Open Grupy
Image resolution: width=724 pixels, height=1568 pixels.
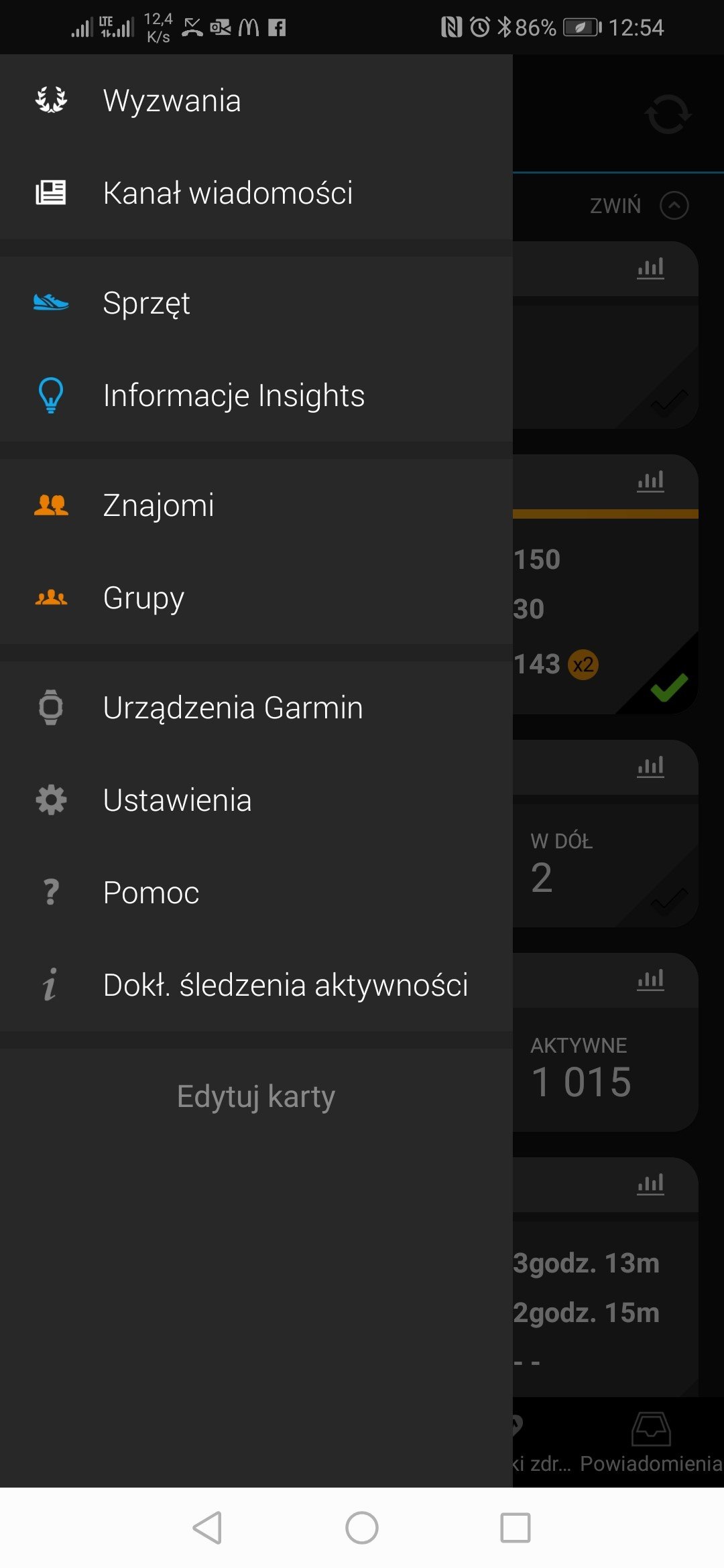coord(256,598)
